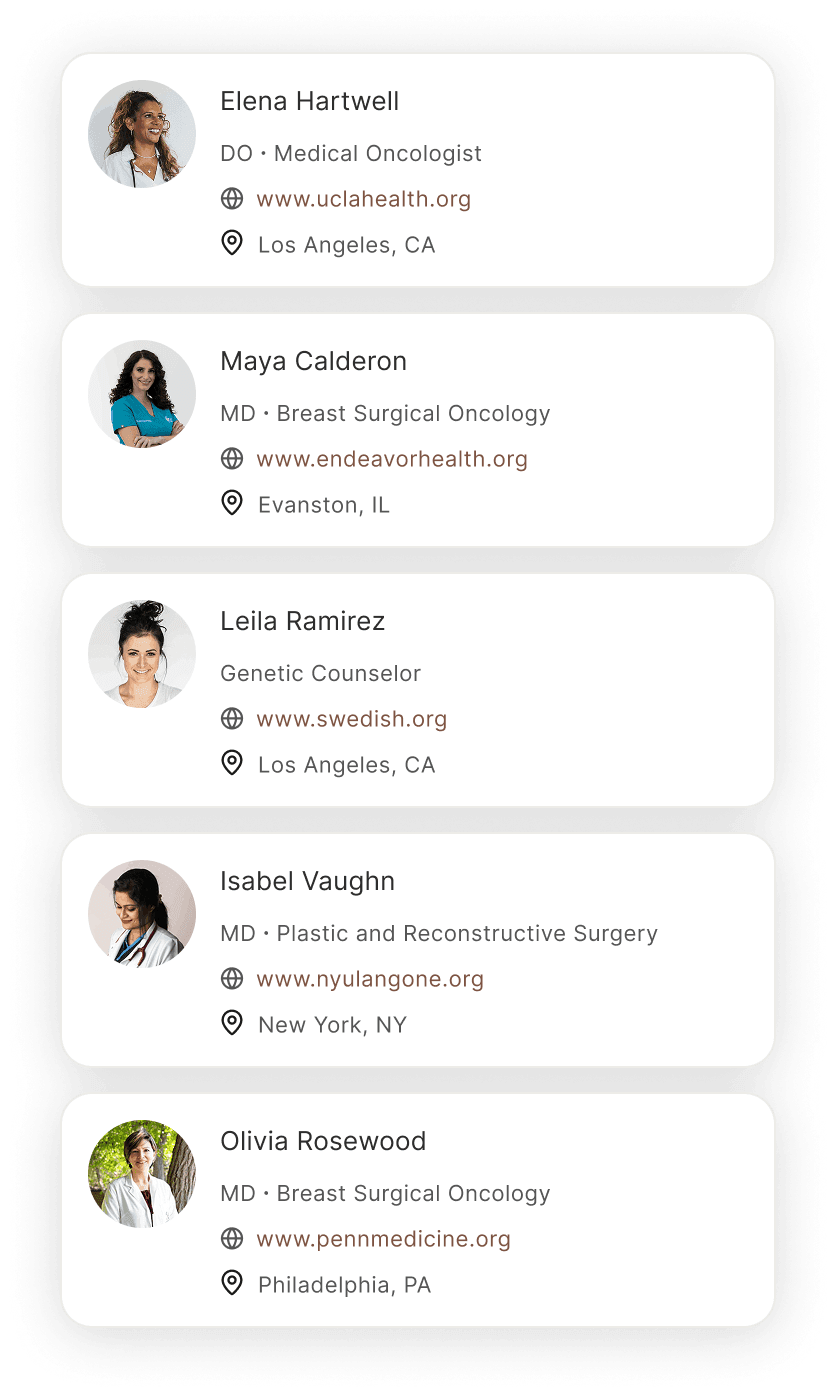Image resolution: width=836 pixels, height=1396 pixels.
Task: Select the Isabel Vaughn card
Action: pyautogui.click(x=418, y=949)
